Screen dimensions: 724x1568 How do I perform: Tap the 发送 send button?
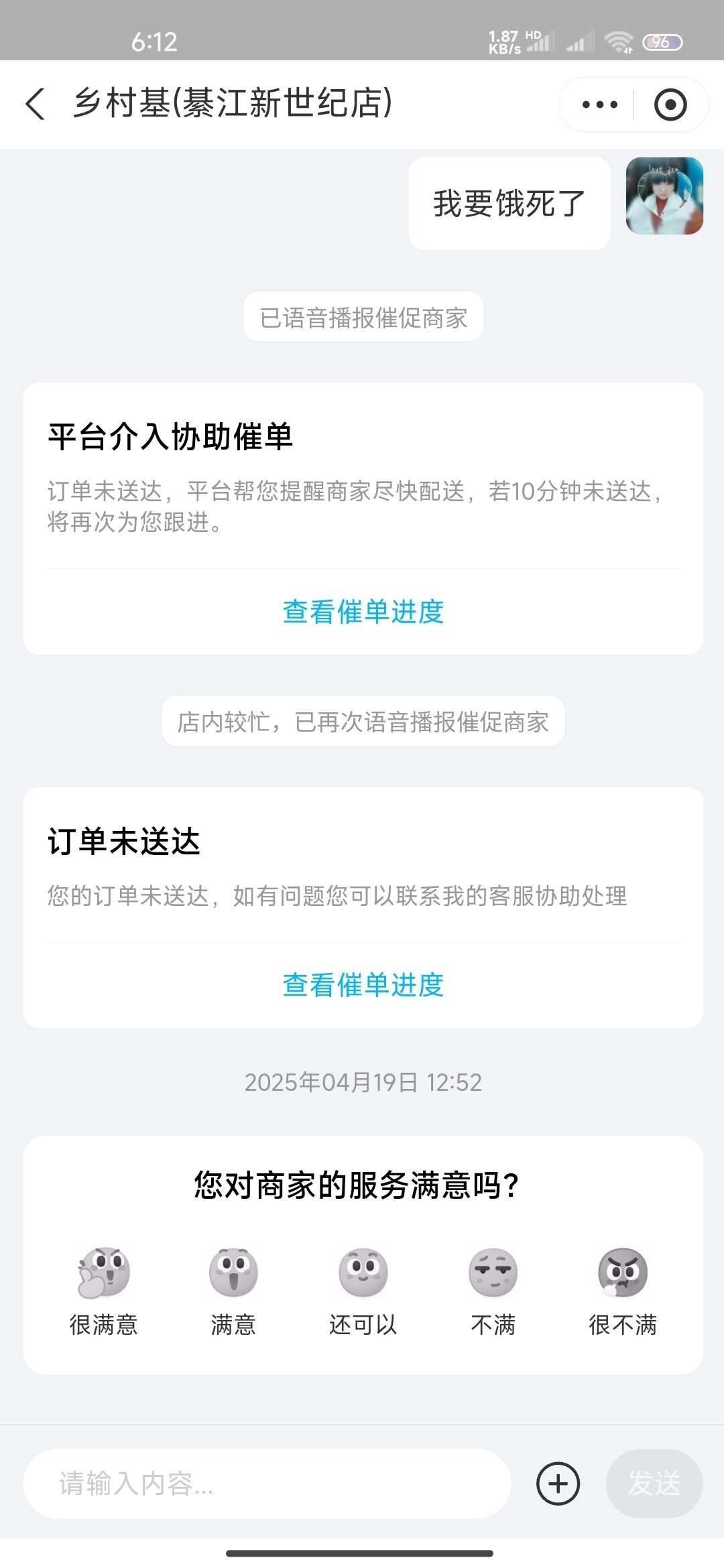[654, 1484]
